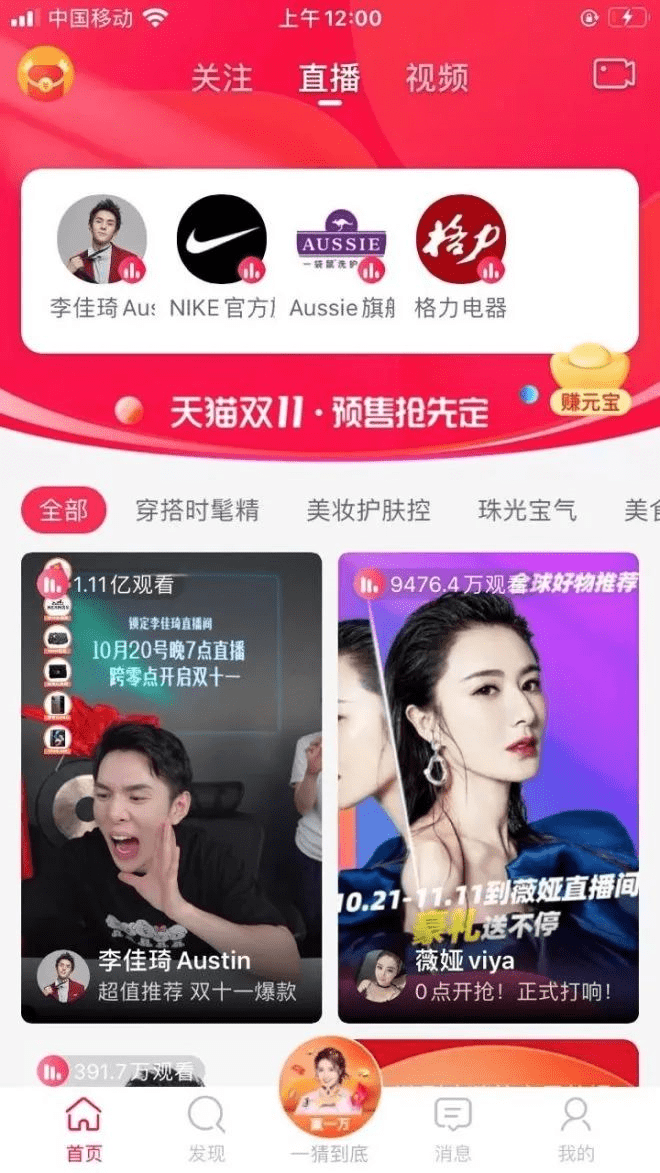Viewport: 660px width, 1173px height.
Task: Open 格力电器 live channel
Action: pos(461,240)
